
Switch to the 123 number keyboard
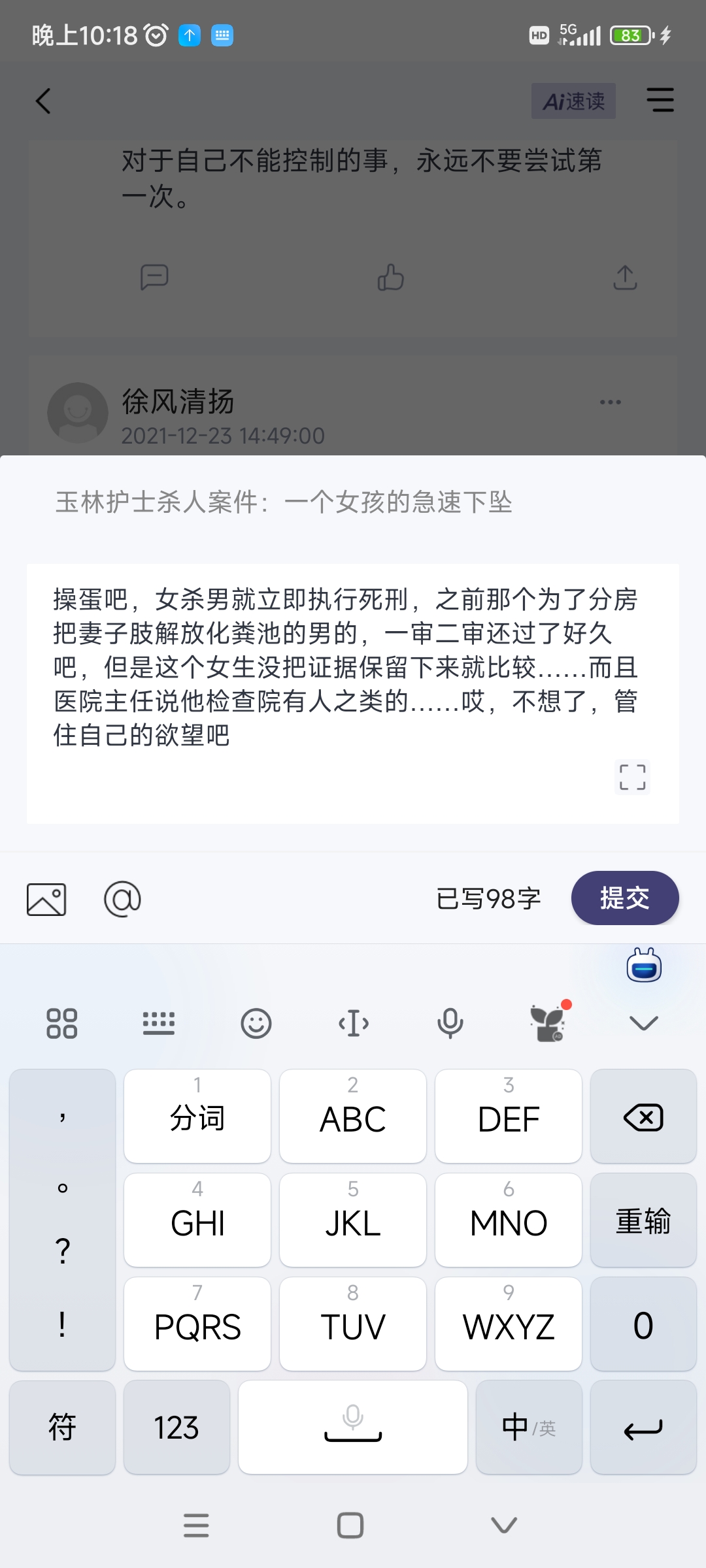click(x=176, y=1428)
